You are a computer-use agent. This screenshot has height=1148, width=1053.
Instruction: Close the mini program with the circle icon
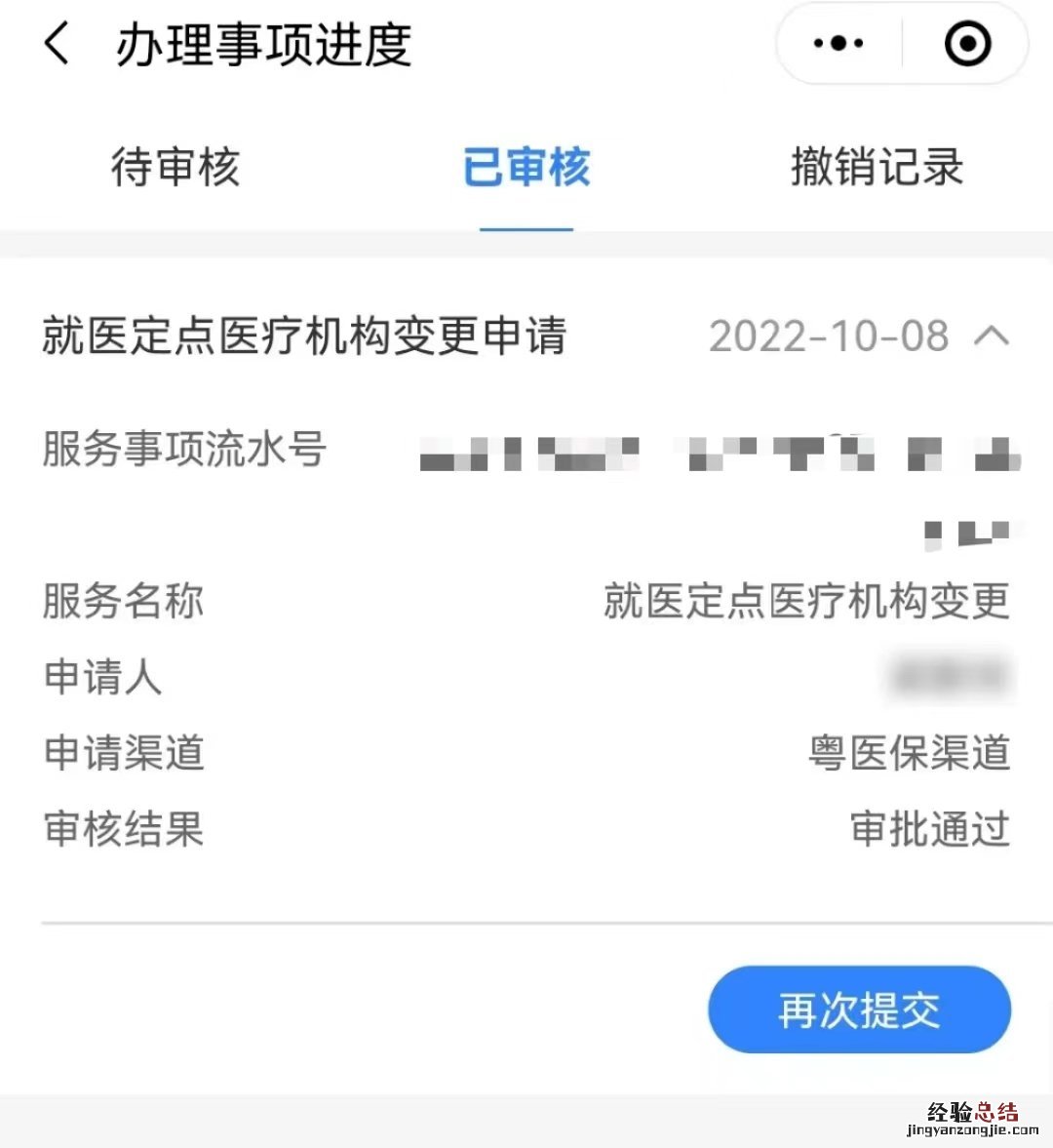pos(967,44)
